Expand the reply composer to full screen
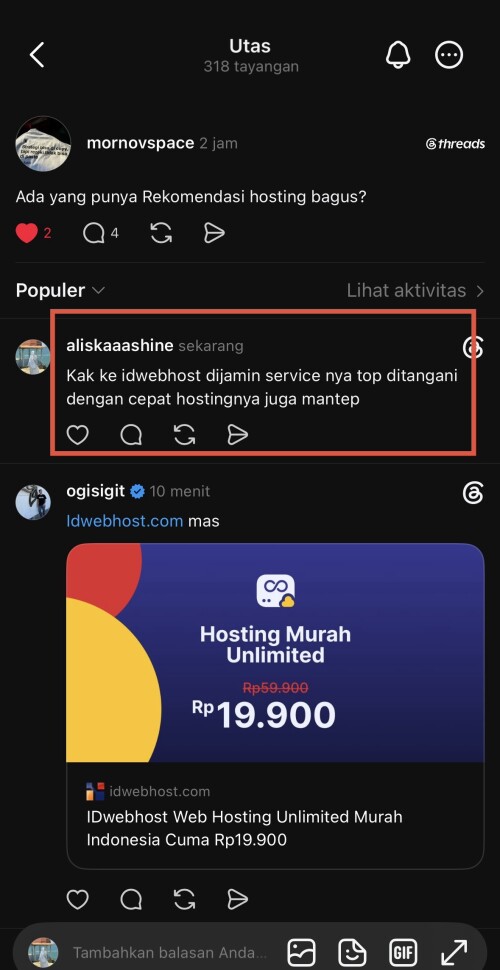This screenshot has height=970, width=500. pyautogui.click(x=454, y=953)
